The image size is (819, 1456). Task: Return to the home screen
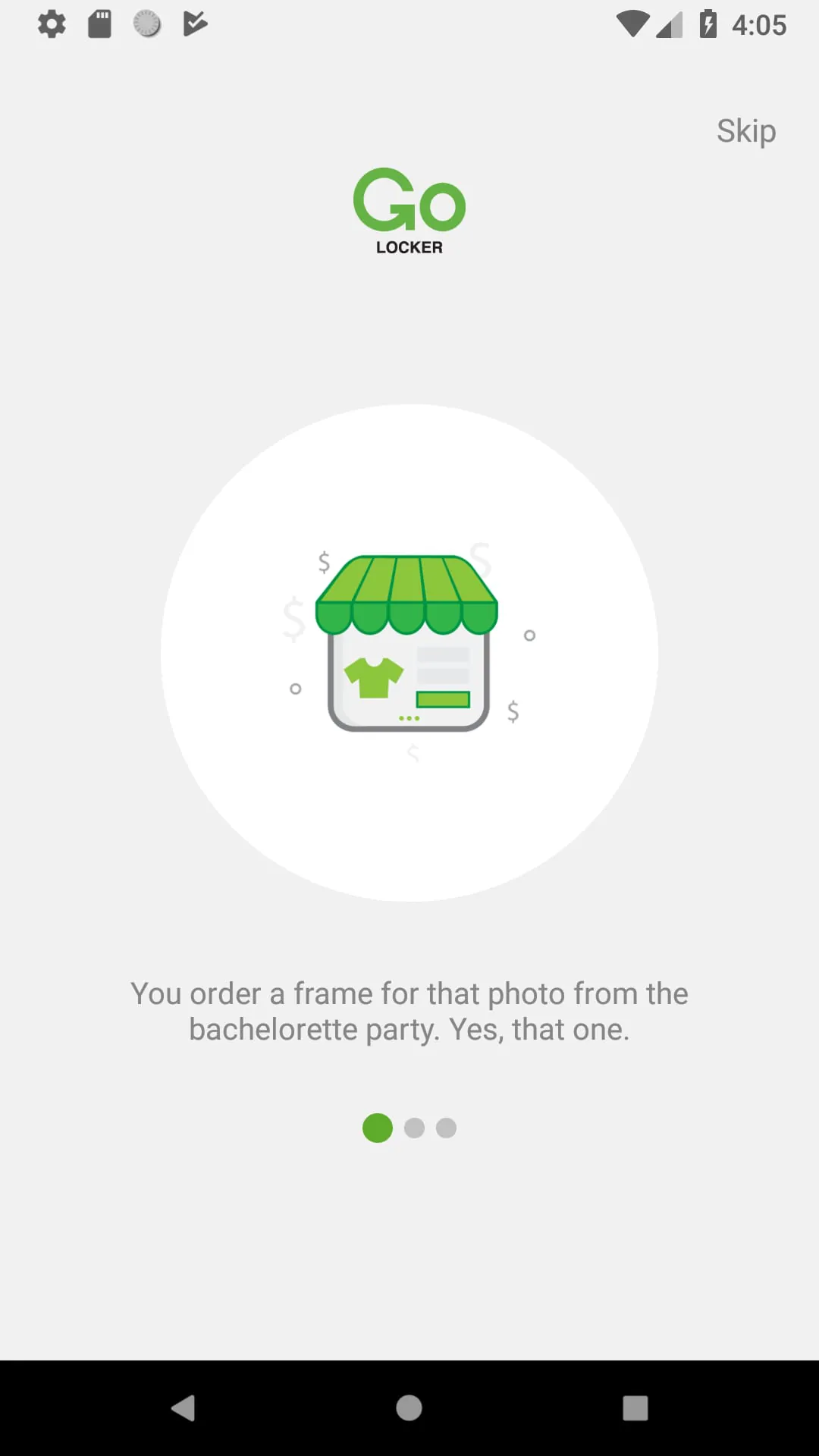coord(409,1408)
